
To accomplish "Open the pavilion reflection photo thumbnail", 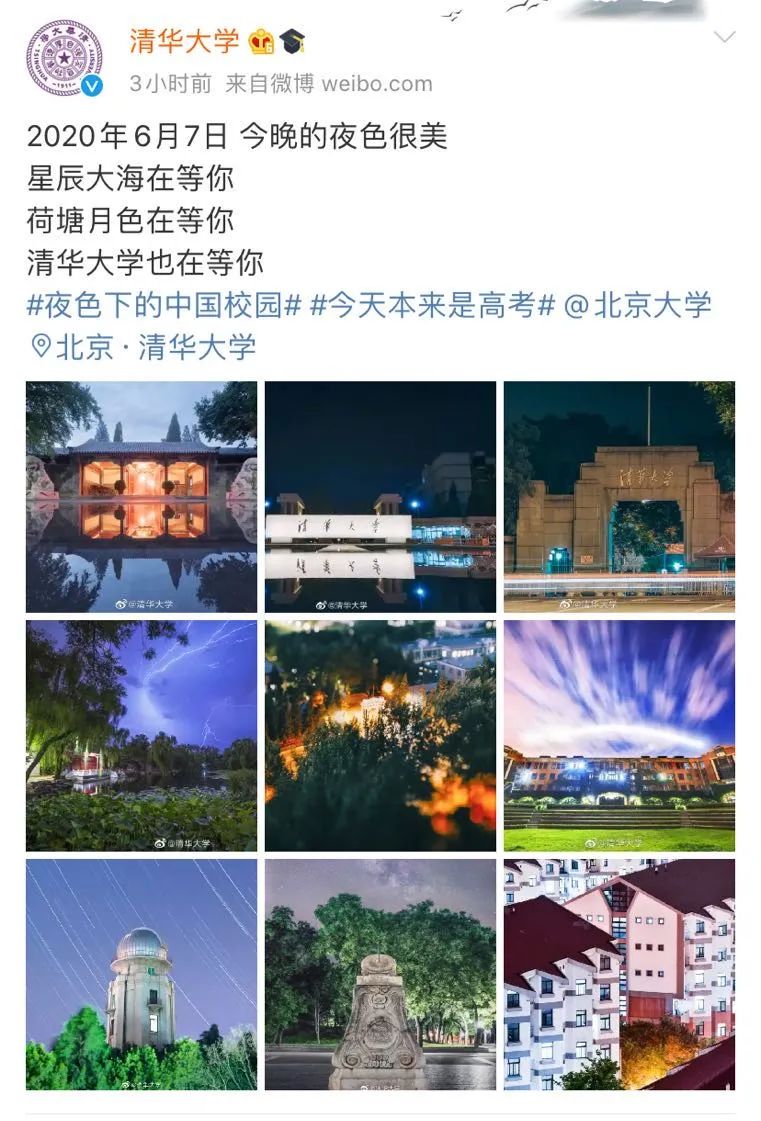I will 140,497.
